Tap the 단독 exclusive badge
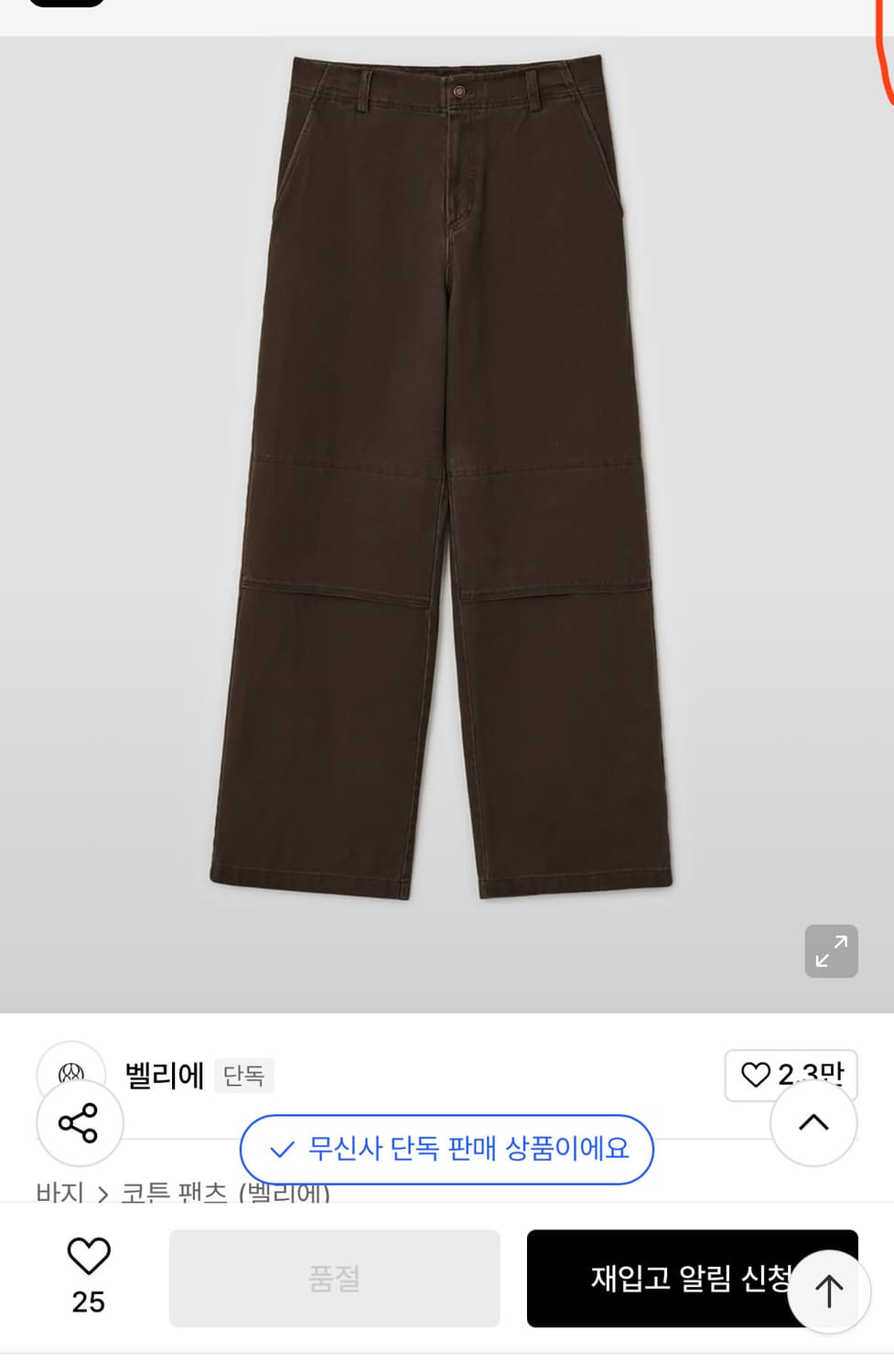Image resolution: width=894 pixels, height=1372 pixels. pyautogui.click(x=243, y=1077)
